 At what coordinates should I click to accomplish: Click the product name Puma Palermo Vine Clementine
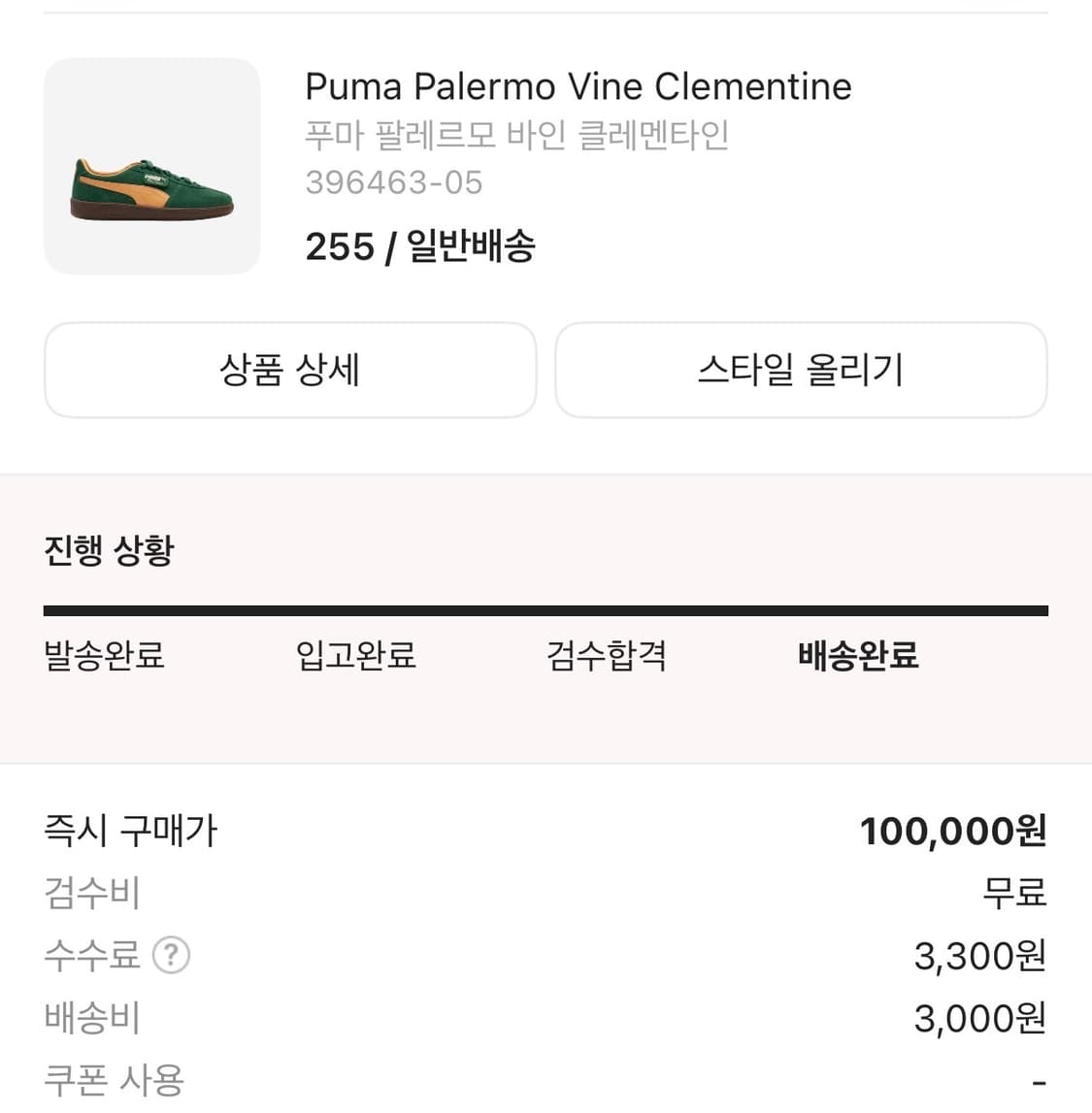(x=578, y=86)
